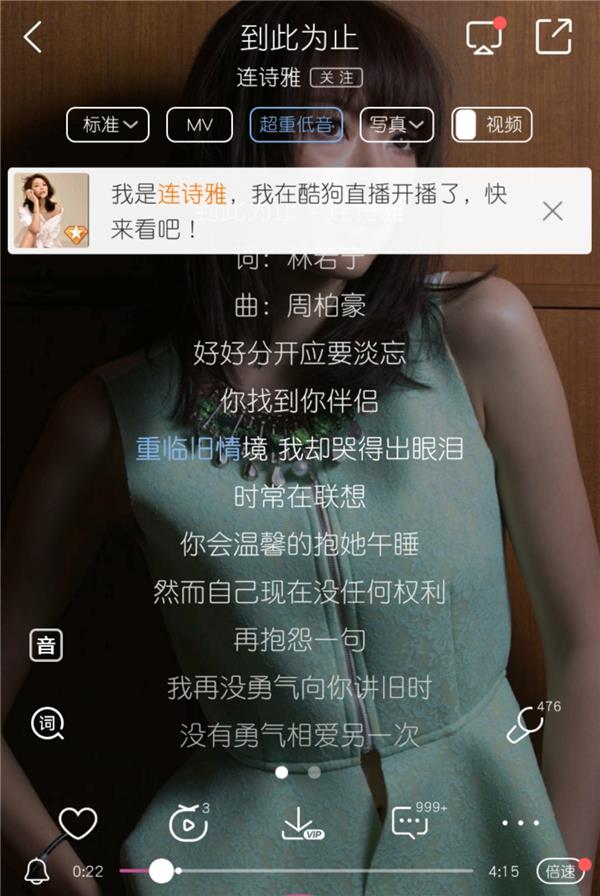
Task: Open 连诗雅's live stream notification
Action: 300,211
